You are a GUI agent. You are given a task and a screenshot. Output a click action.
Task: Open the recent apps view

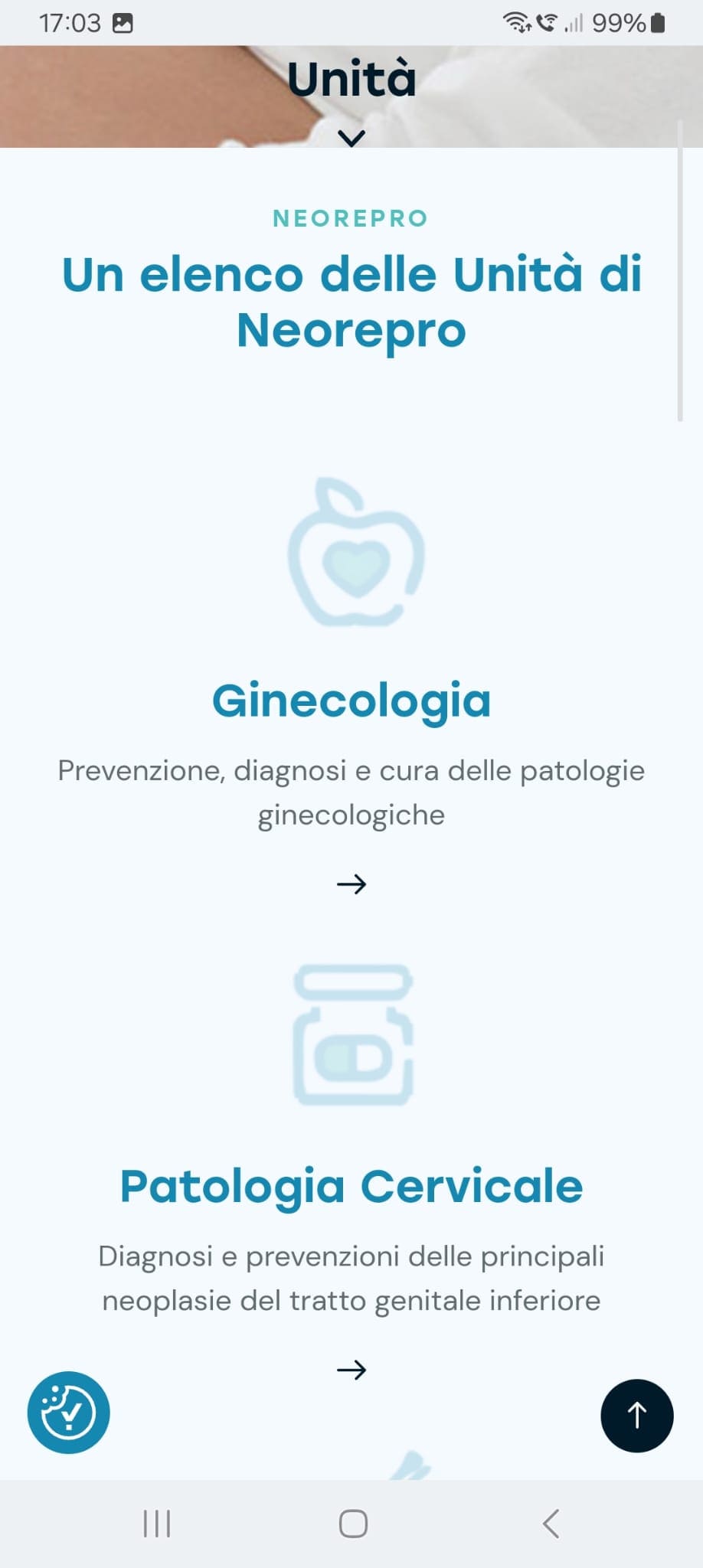tap(157, 1524)
